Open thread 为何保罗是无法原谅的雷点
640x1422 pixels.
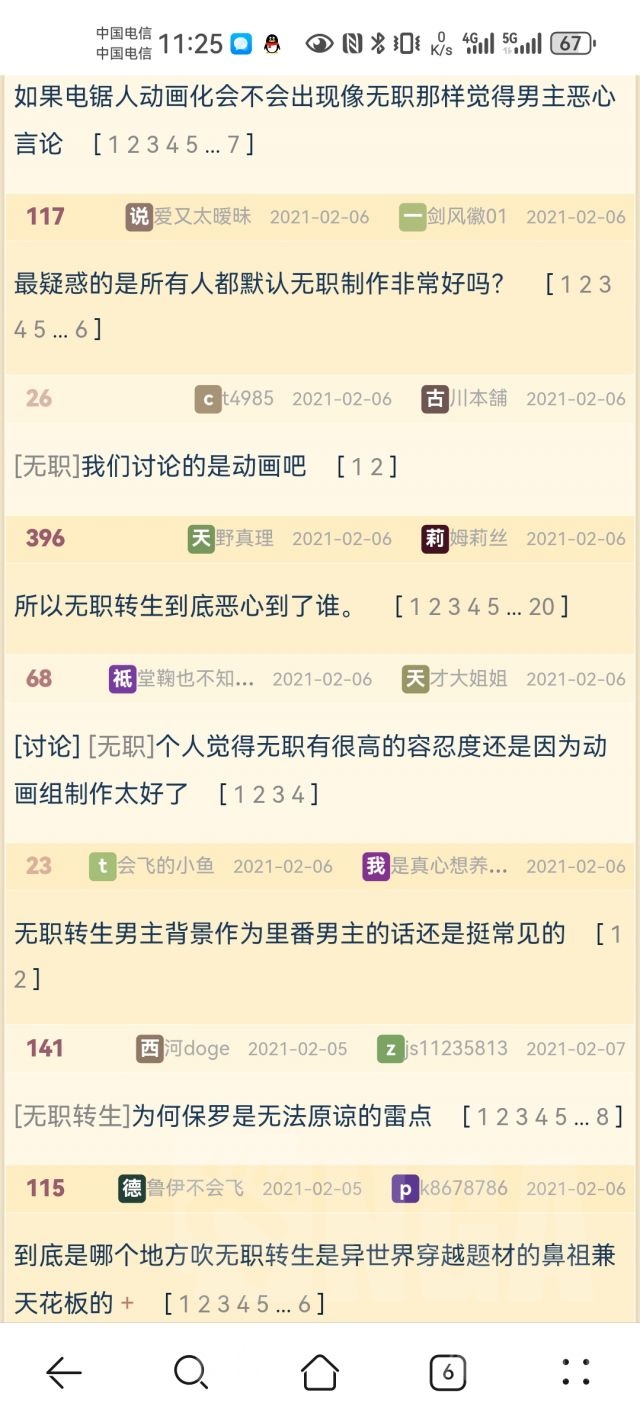point(282,1116)
